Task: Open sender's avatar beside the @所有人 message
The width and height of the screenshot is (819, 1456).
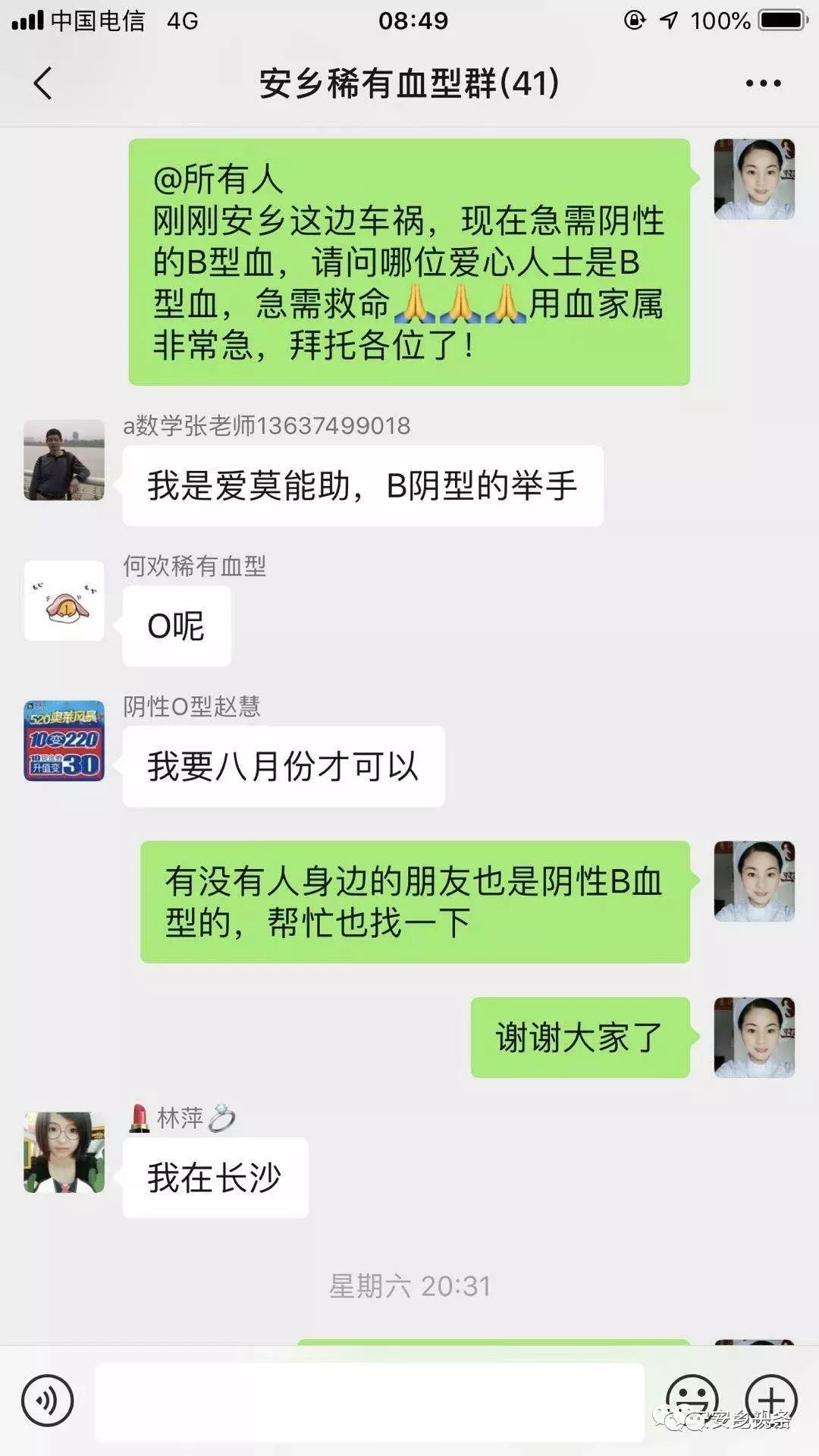Action: pos(754,179)
